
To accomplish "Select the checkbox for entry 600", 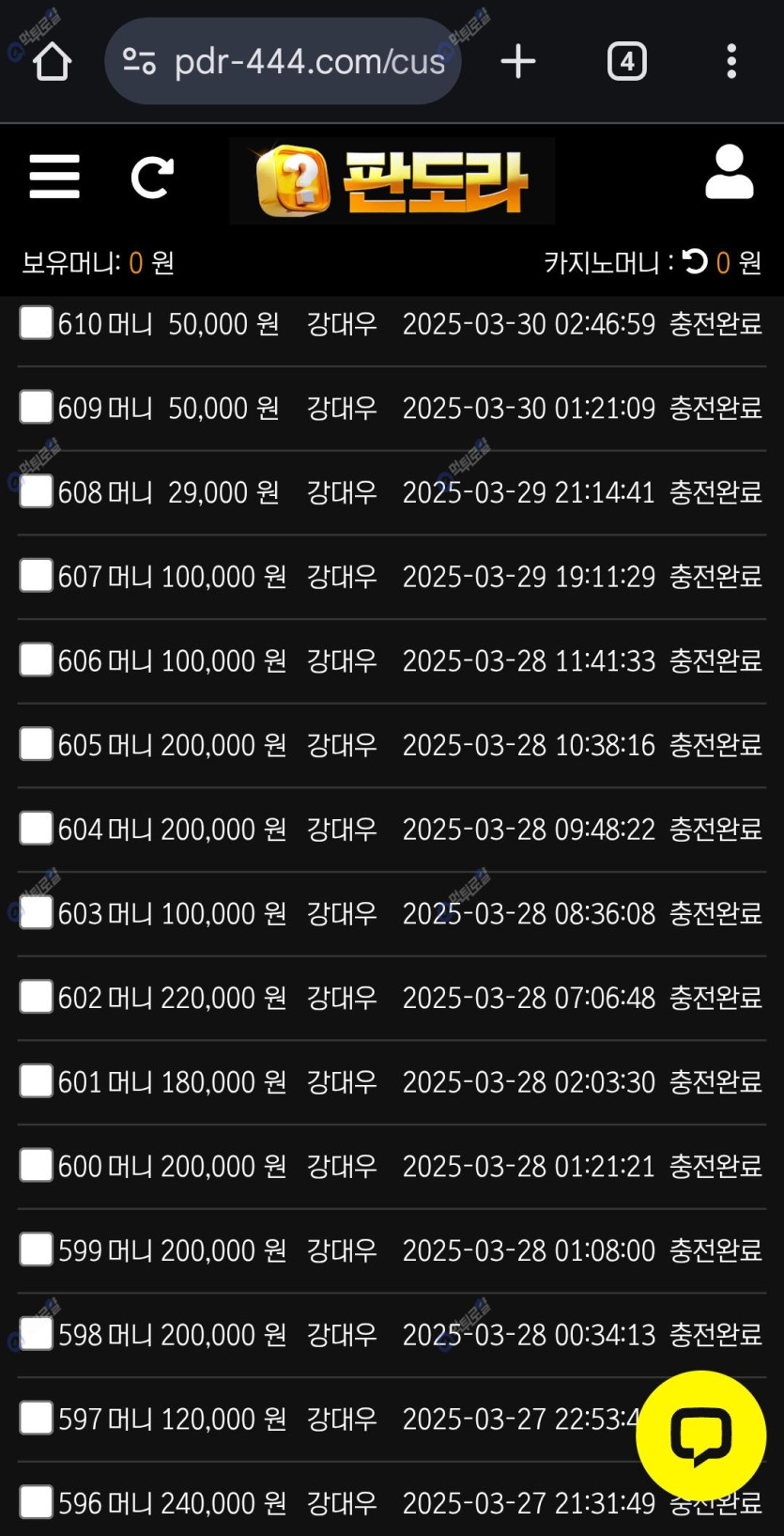I will (37, 1165).
